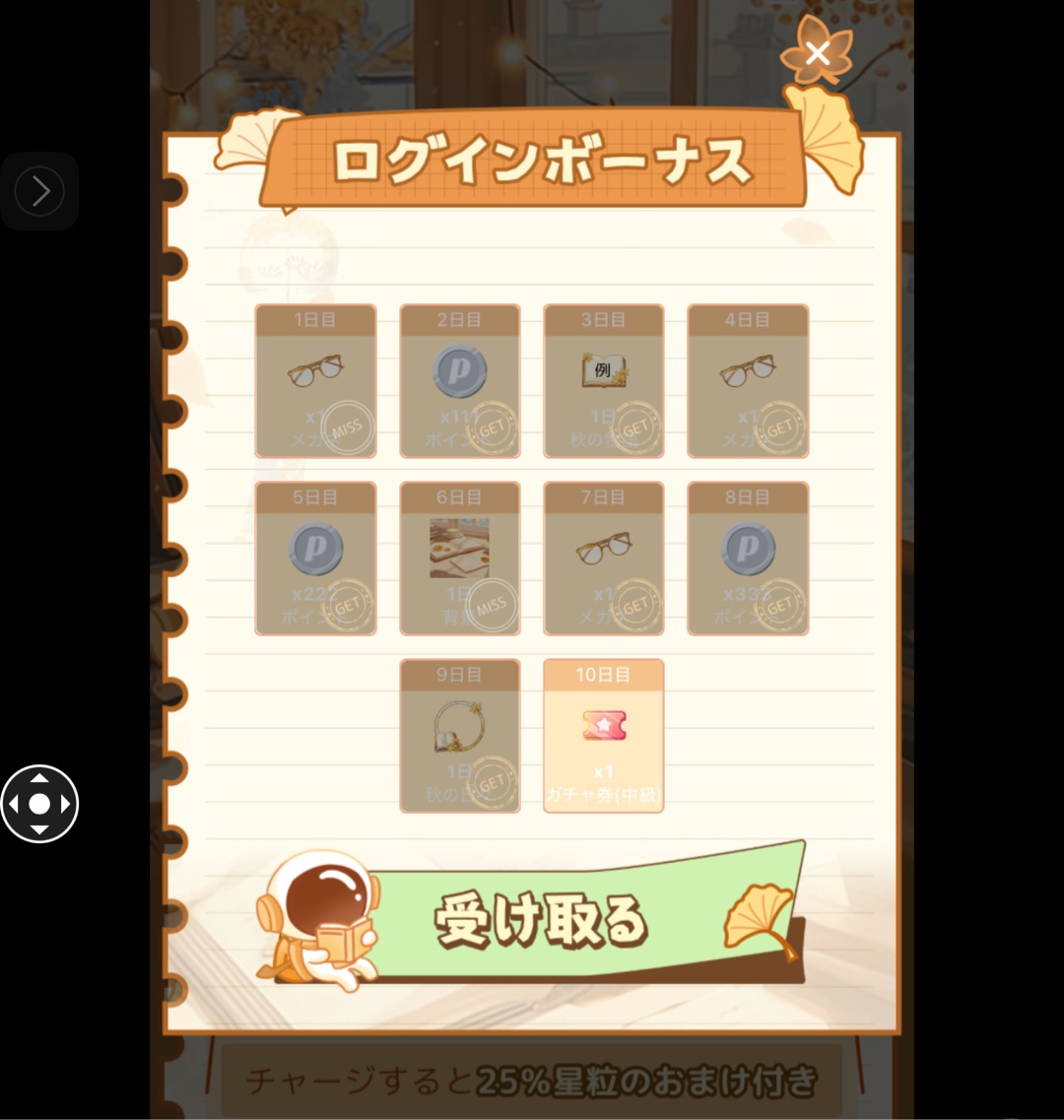Screen dimensions: 1064x1120
Task: Expand the side panel arrow
Action: [x=39, y=191]
